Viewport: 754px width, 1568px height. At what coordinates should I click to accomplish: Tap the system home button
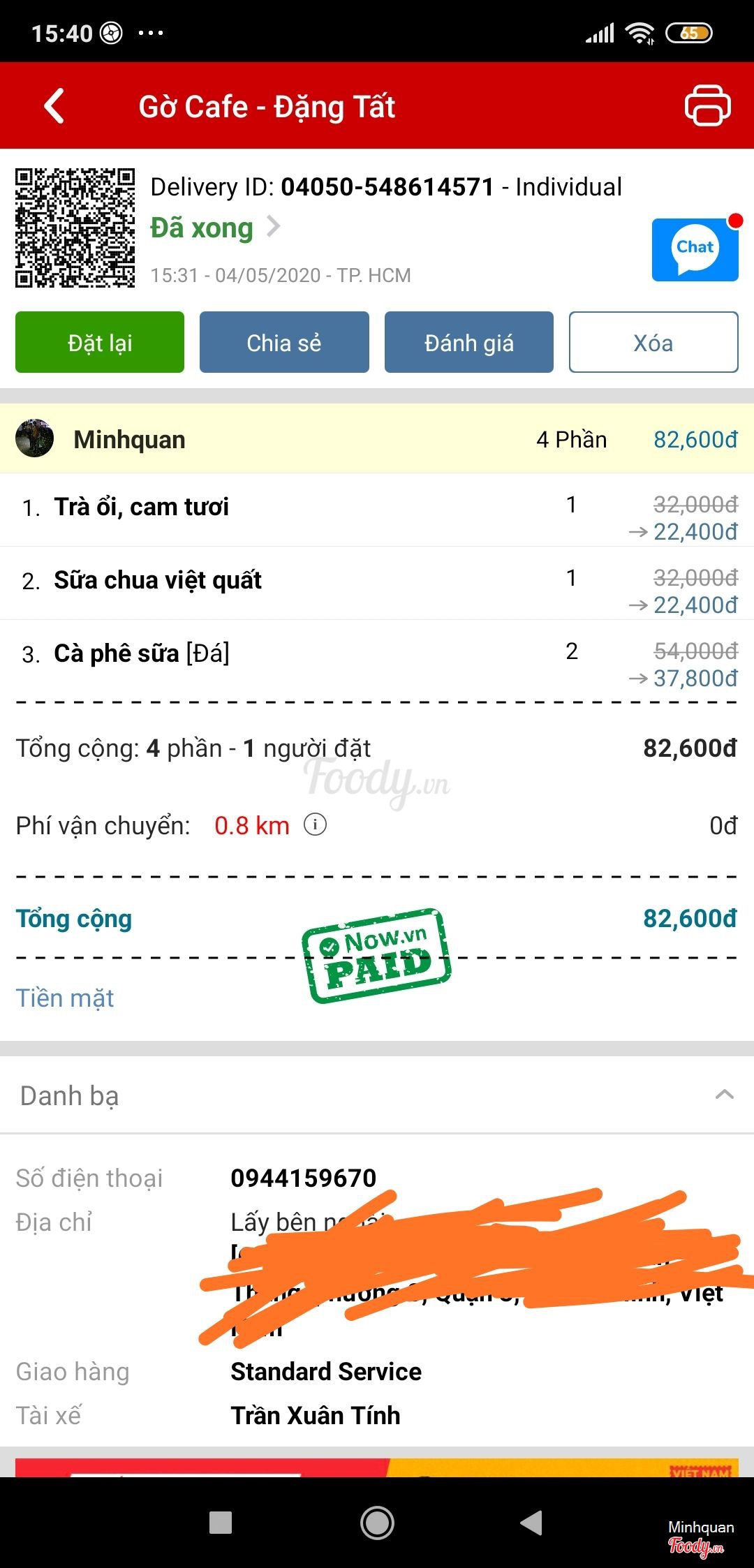point(377,1523)
